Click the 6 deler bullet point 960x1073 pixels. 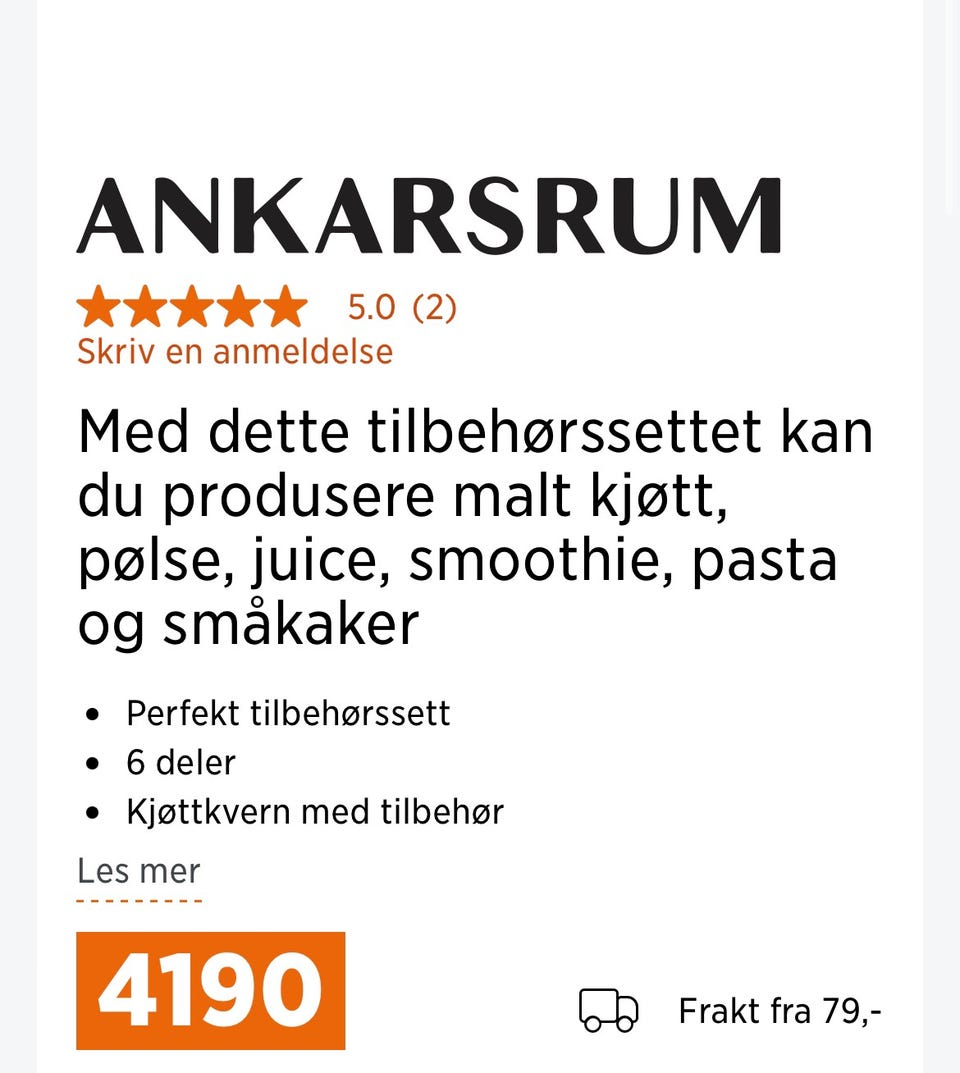[x=180, y=762]
